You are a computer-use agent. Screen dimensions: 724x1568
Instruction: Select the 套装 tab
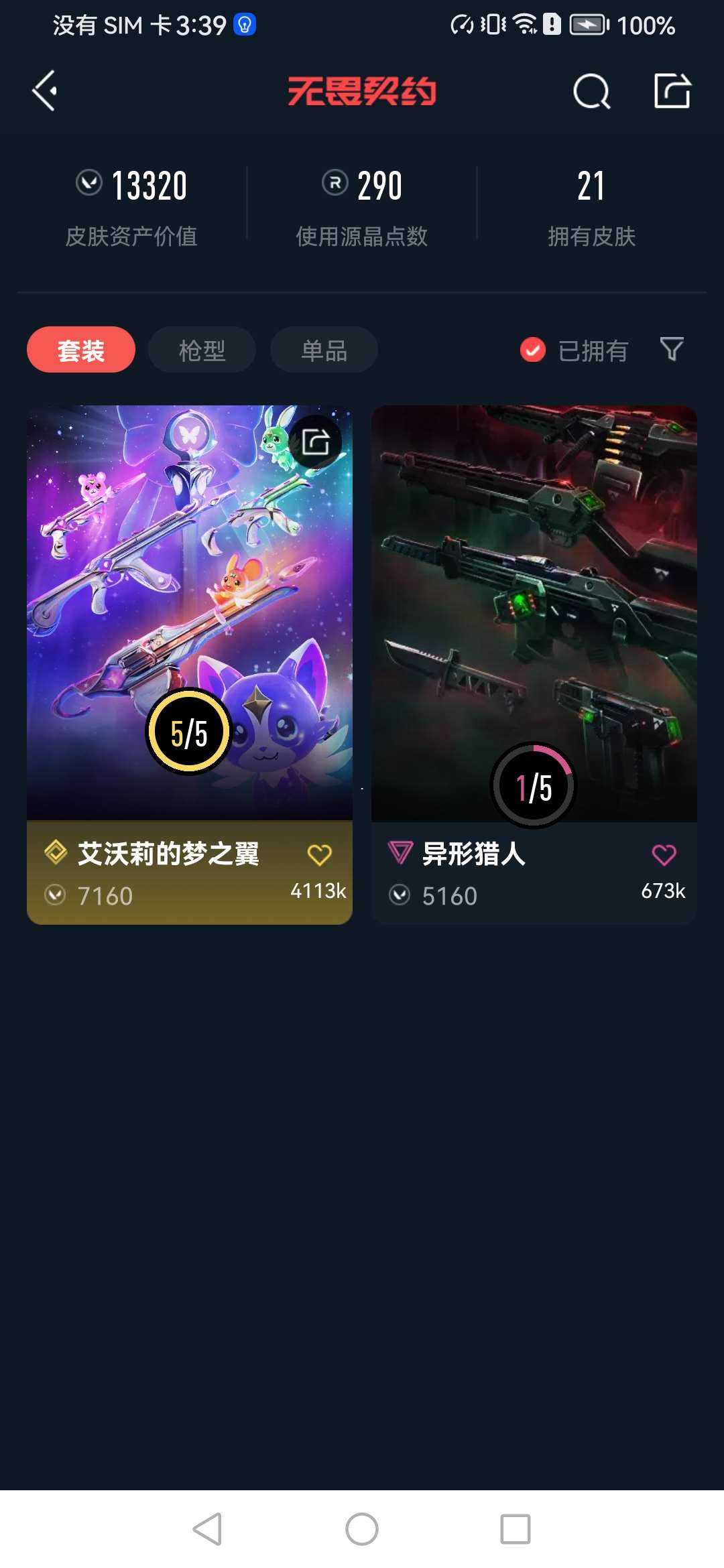coord(81,350)
